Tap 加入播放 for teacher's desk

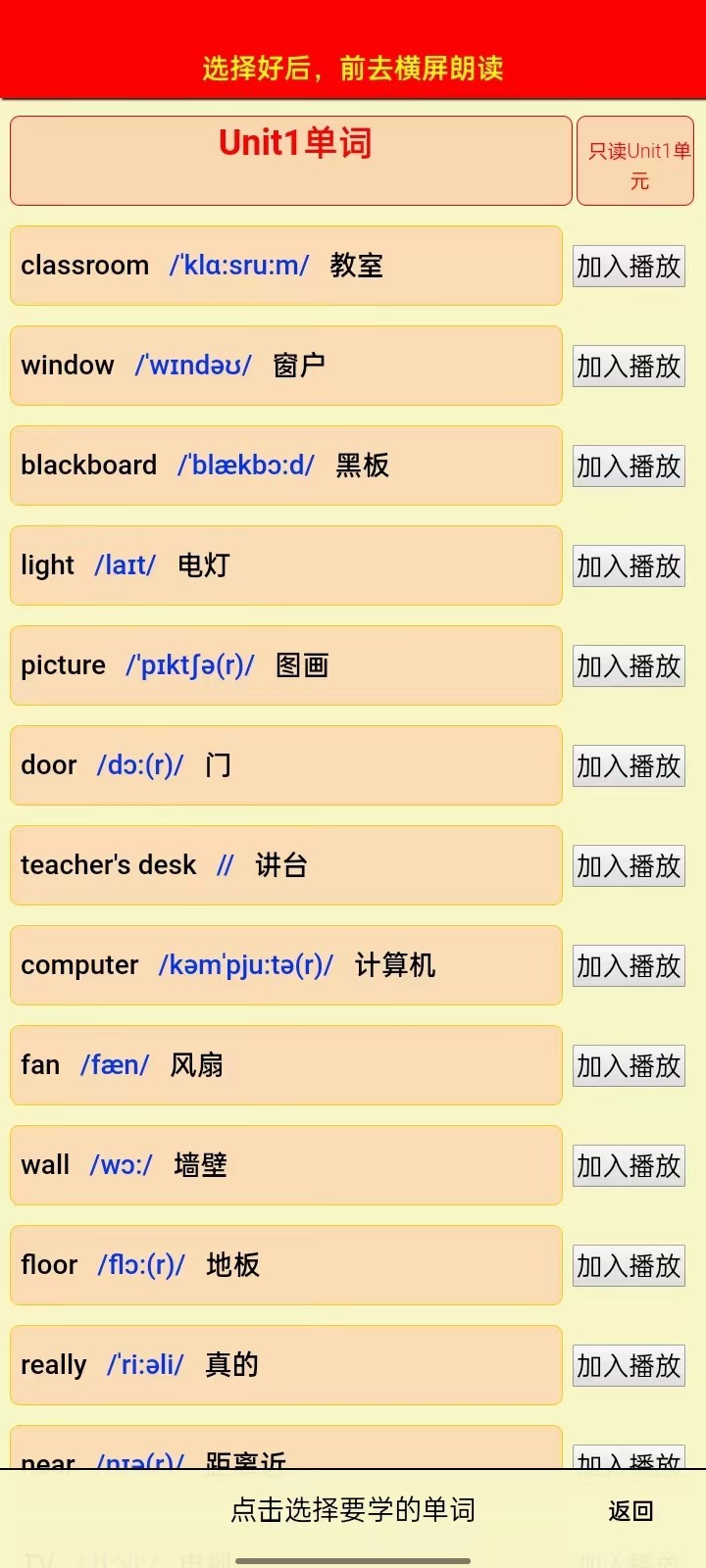(x=629, y=866)
